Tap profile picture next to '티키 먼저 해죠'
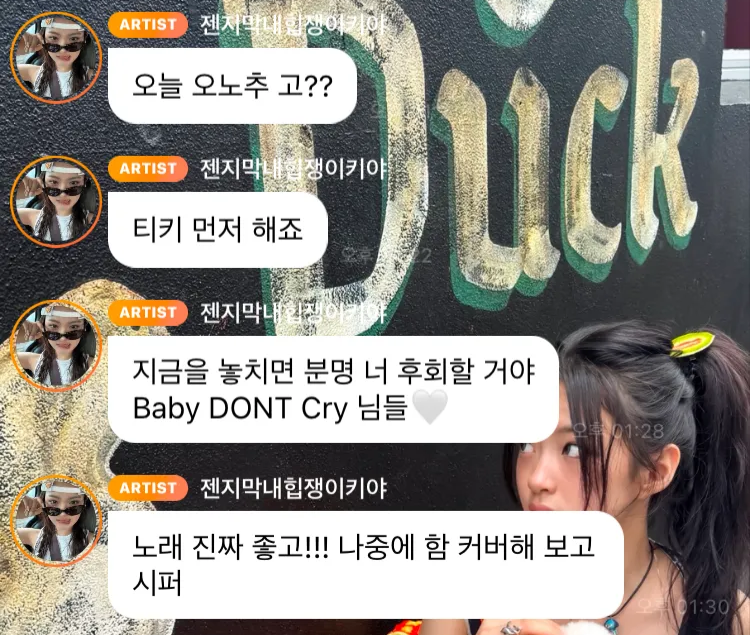This screenshot has height=635, width=750. [56, 201]
